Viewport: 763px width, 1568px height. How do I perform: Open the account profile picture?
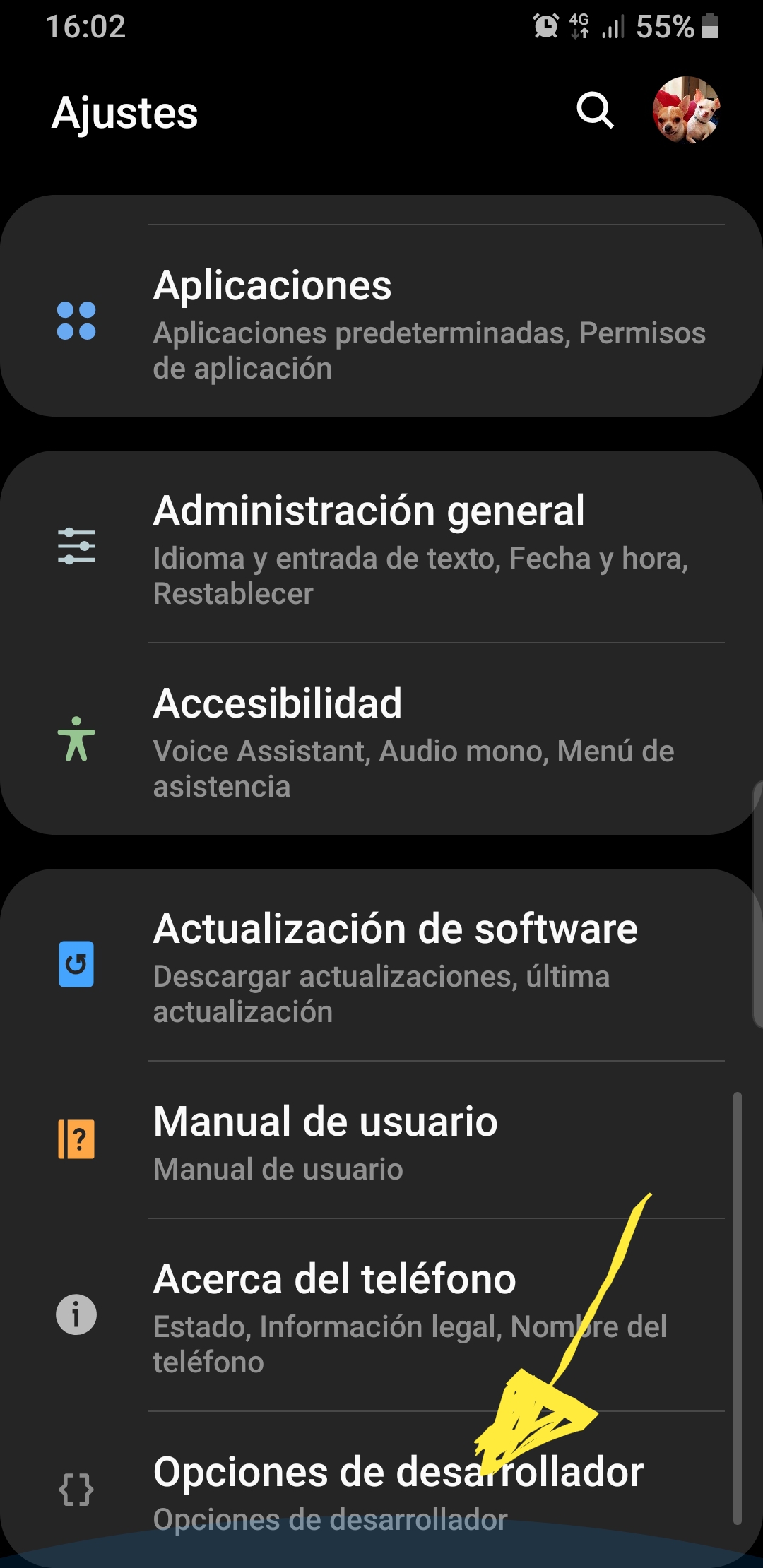[x=685, y=110]
